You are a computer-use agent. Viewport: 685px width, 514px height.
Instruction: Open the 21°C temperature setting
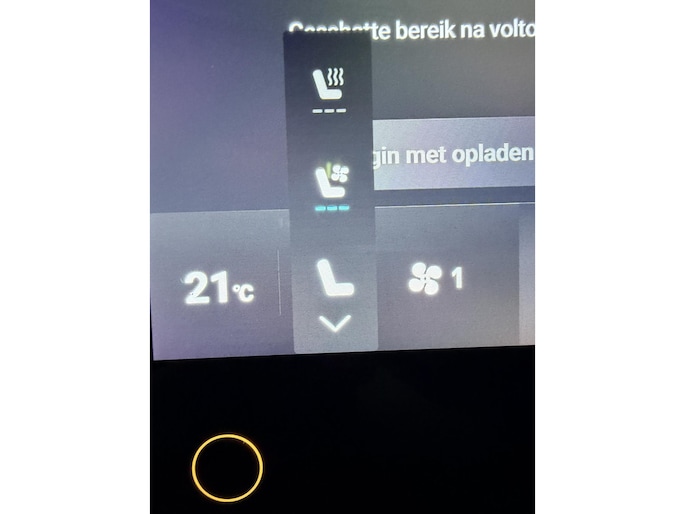pos(220,291)
